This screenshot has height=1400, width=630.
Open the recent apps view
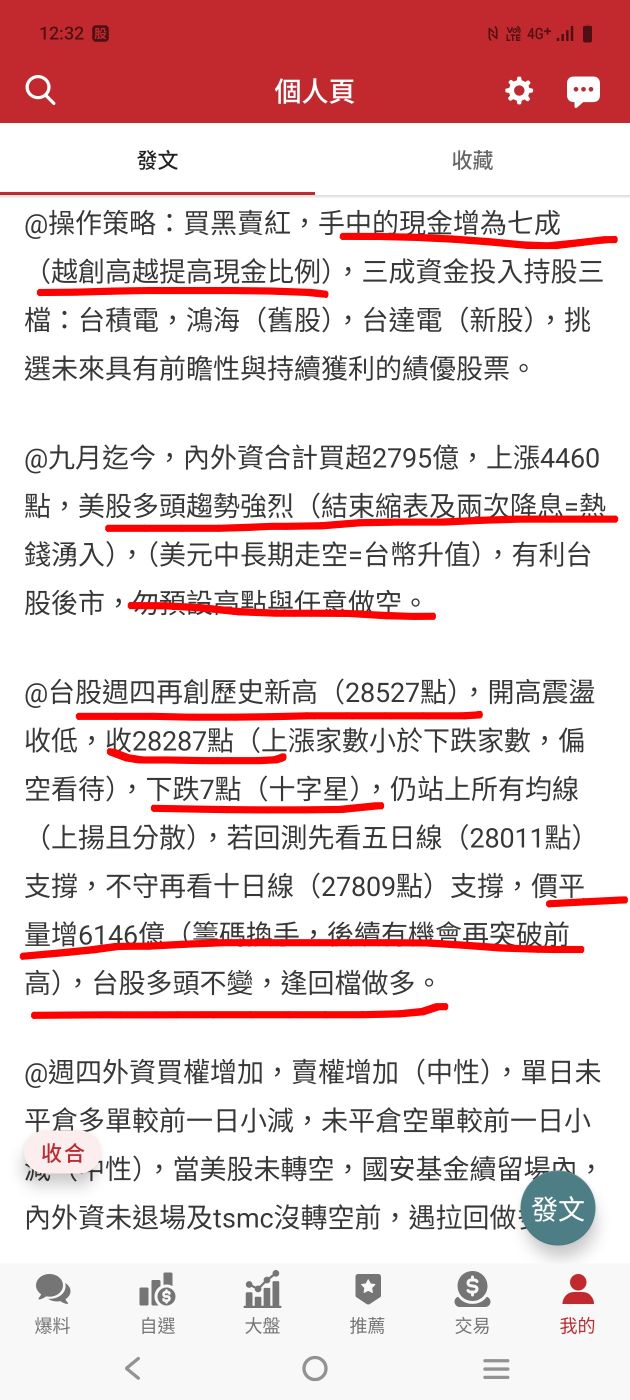point(496,1368)
